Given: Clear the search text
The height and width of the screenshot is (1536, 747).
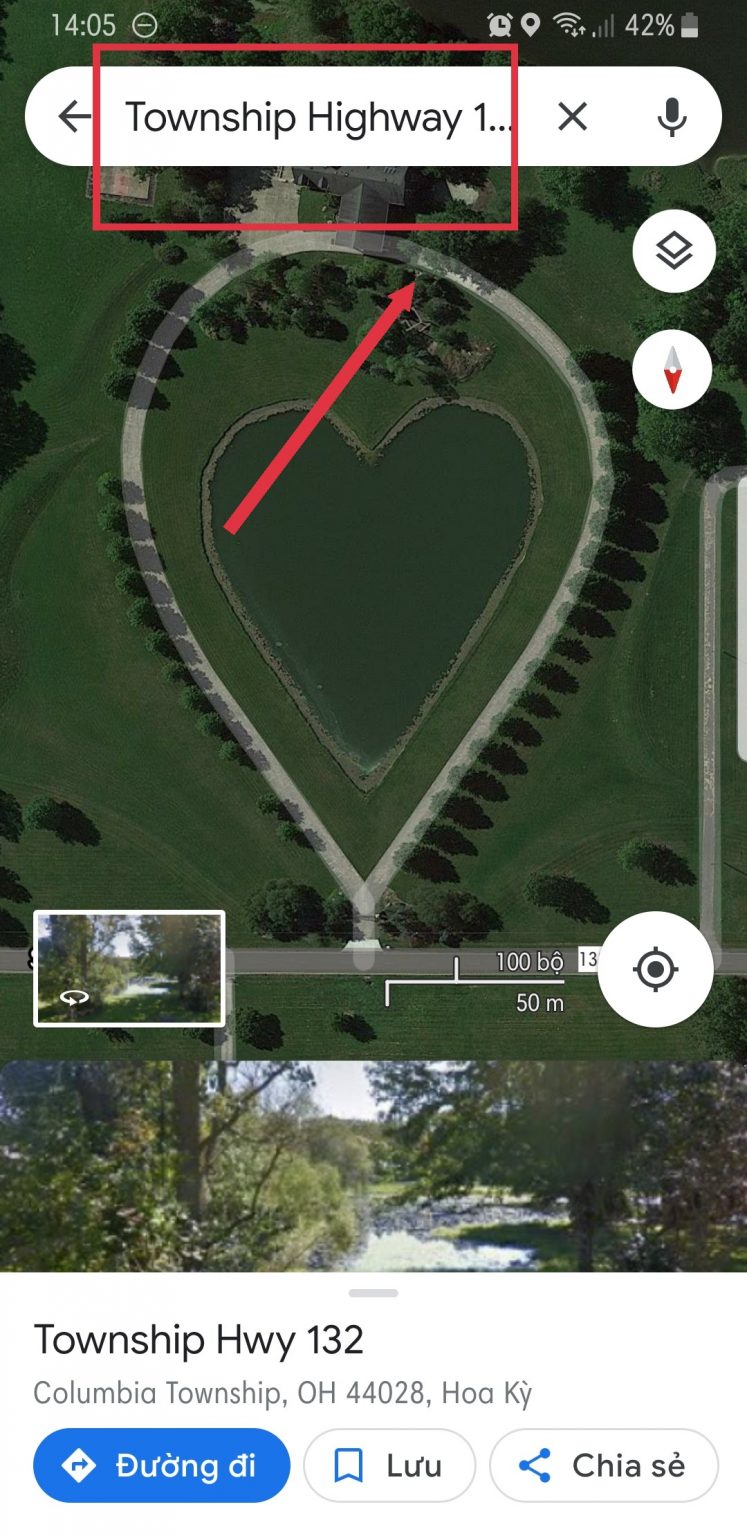Looking at the screenshot, I should click(x=572, y=117).
